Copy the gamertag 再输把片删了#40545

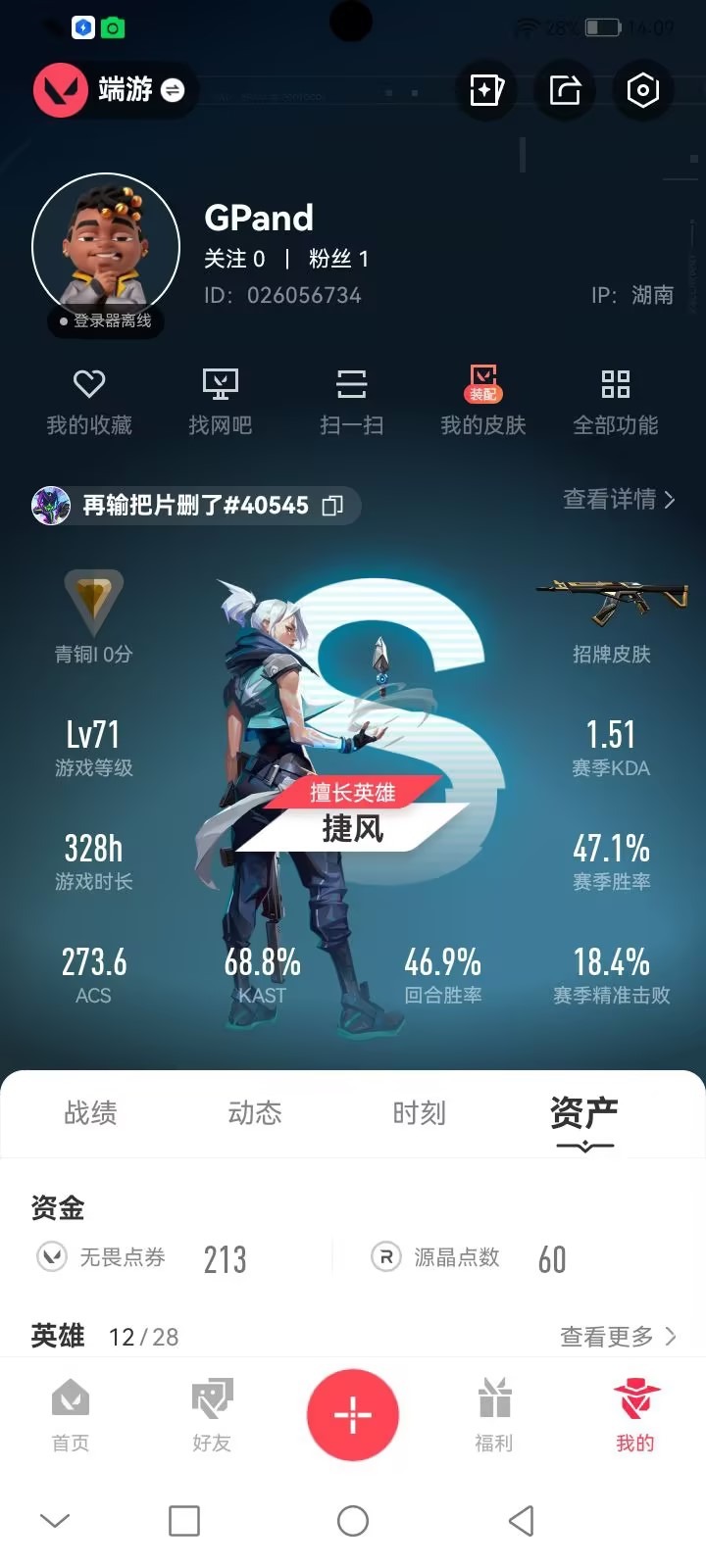pyautogui.click(x=333, y=506)
